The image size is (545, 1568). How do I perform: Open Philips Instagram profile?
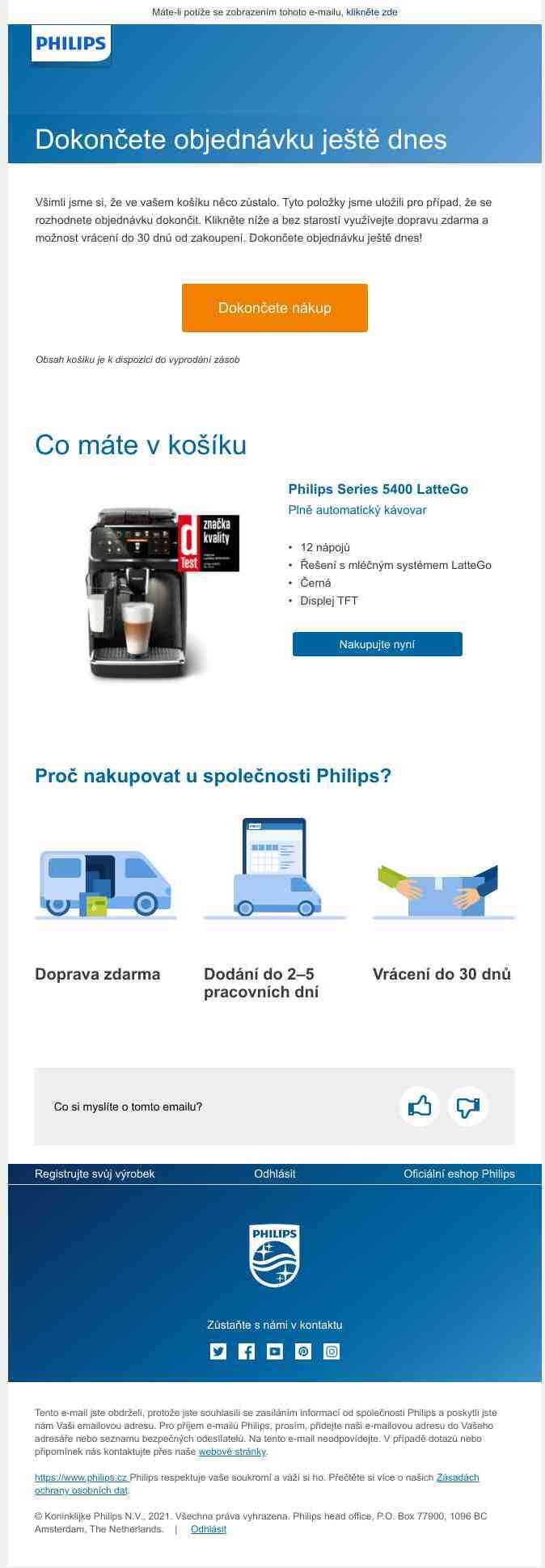[332, 1351]
